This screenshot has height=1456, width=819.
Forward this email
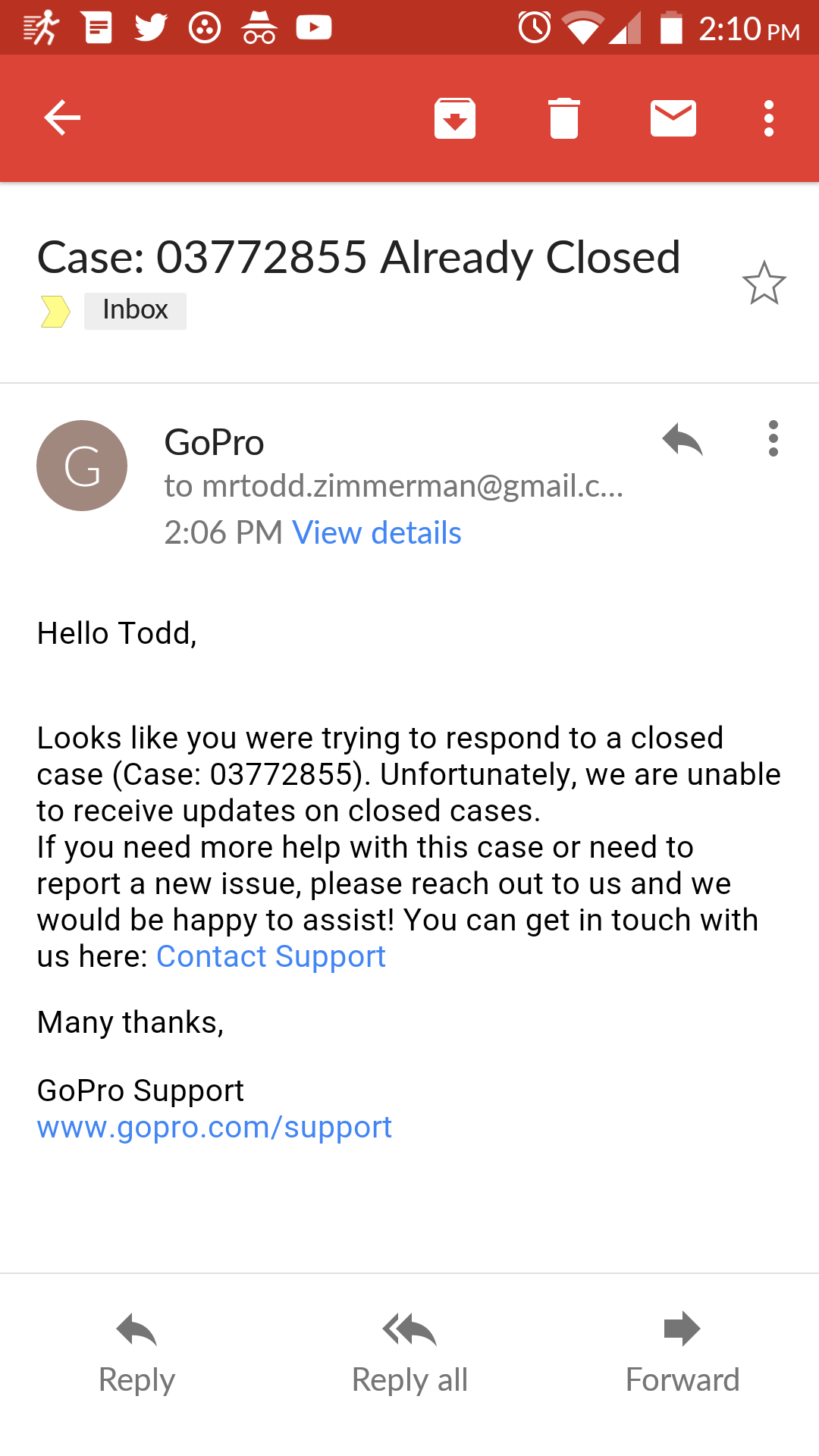click(x=682, y=1354)
